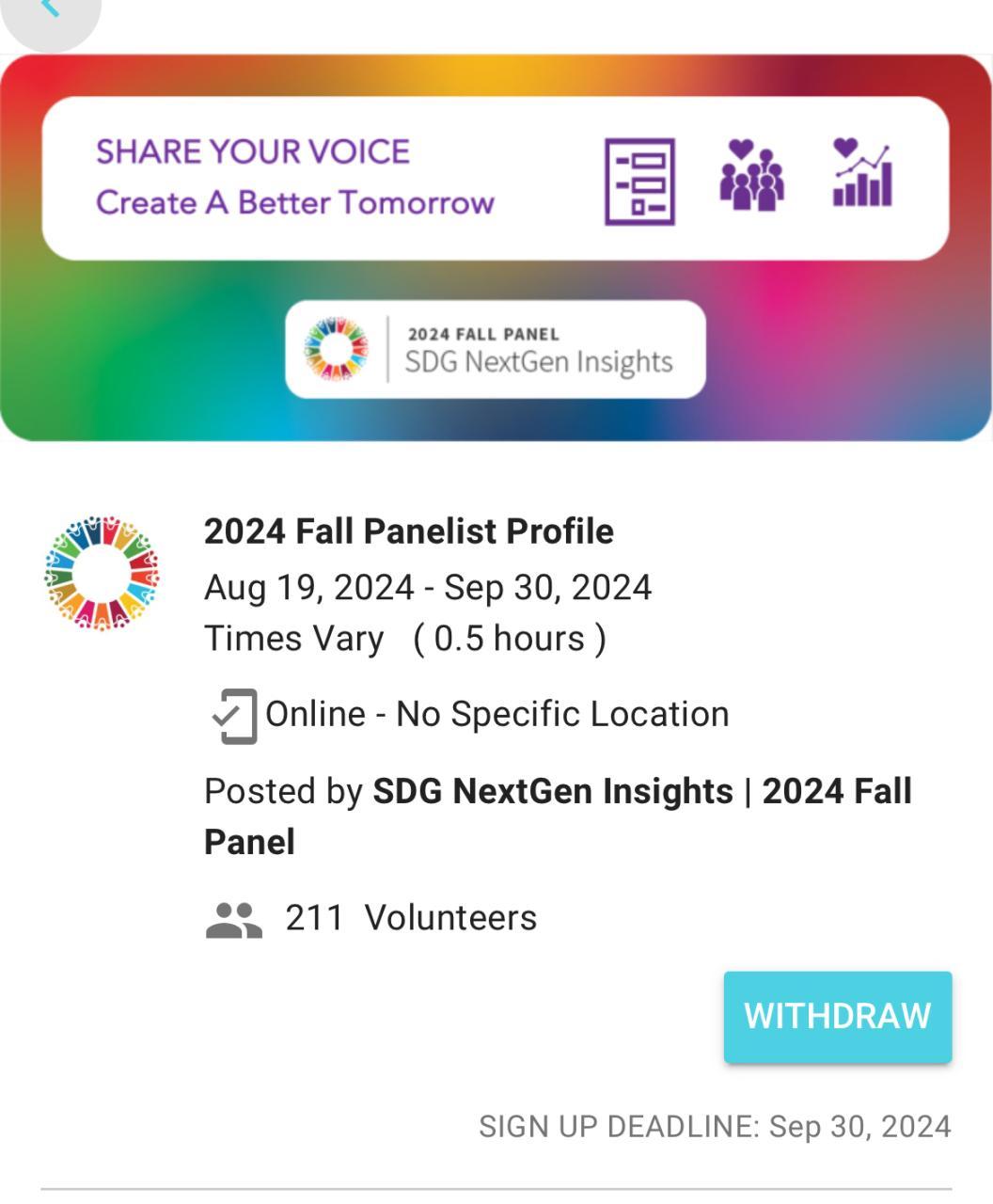Tap the WITHDRAW button

coord(837,1017)
